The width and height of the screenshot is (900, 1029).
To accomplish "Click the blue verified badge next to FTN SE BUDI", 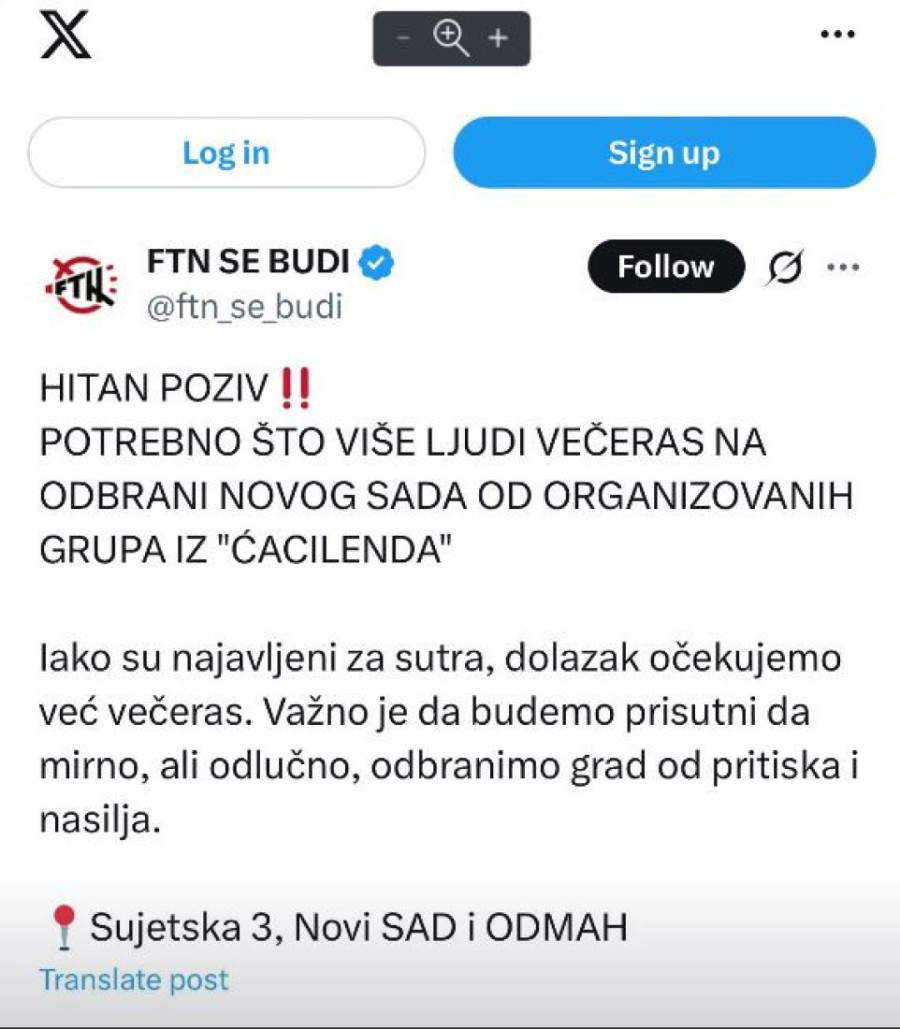I will (374, 259).
